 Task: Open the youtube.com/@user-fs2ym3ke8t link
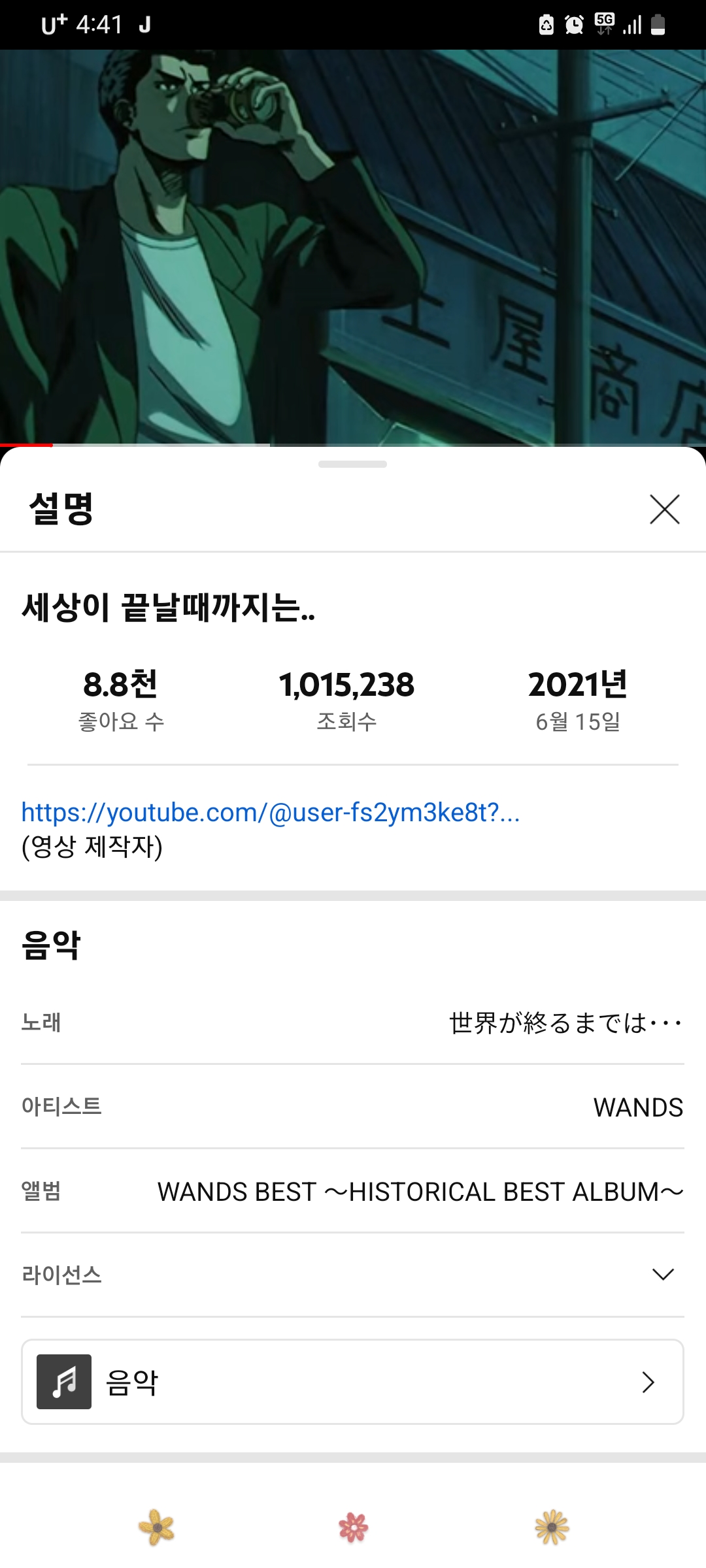coord(270,812)
